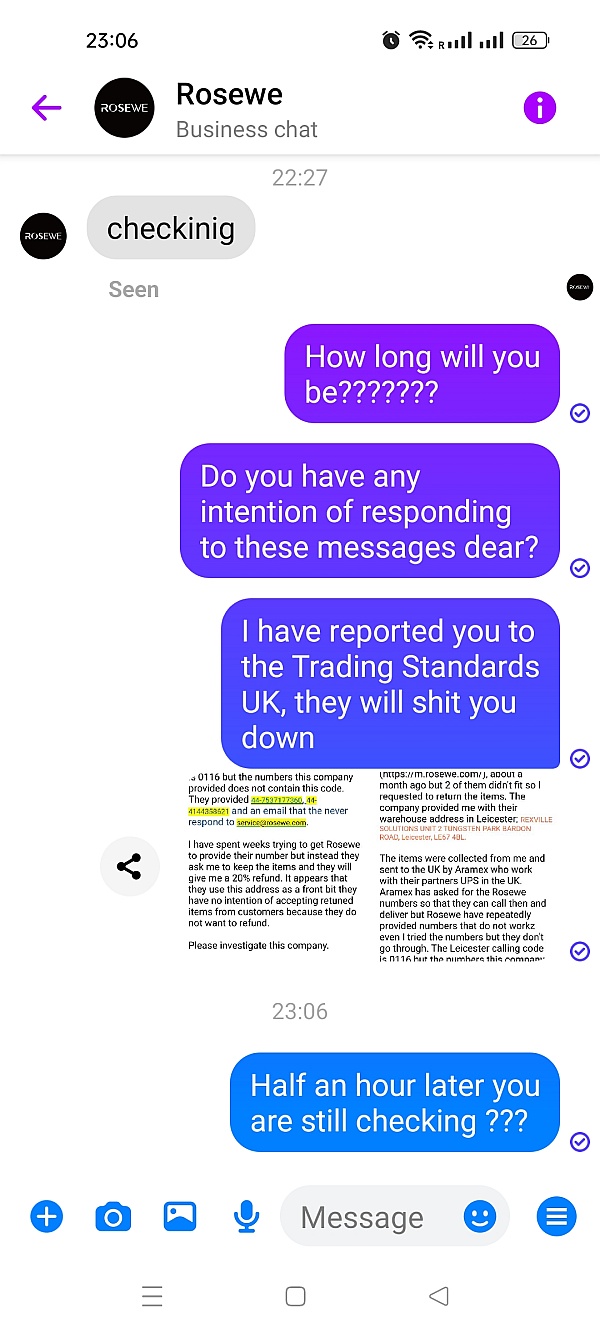Tap the system back navigation button
The image size is (600, 1333).
click(x=438, y=1297)
